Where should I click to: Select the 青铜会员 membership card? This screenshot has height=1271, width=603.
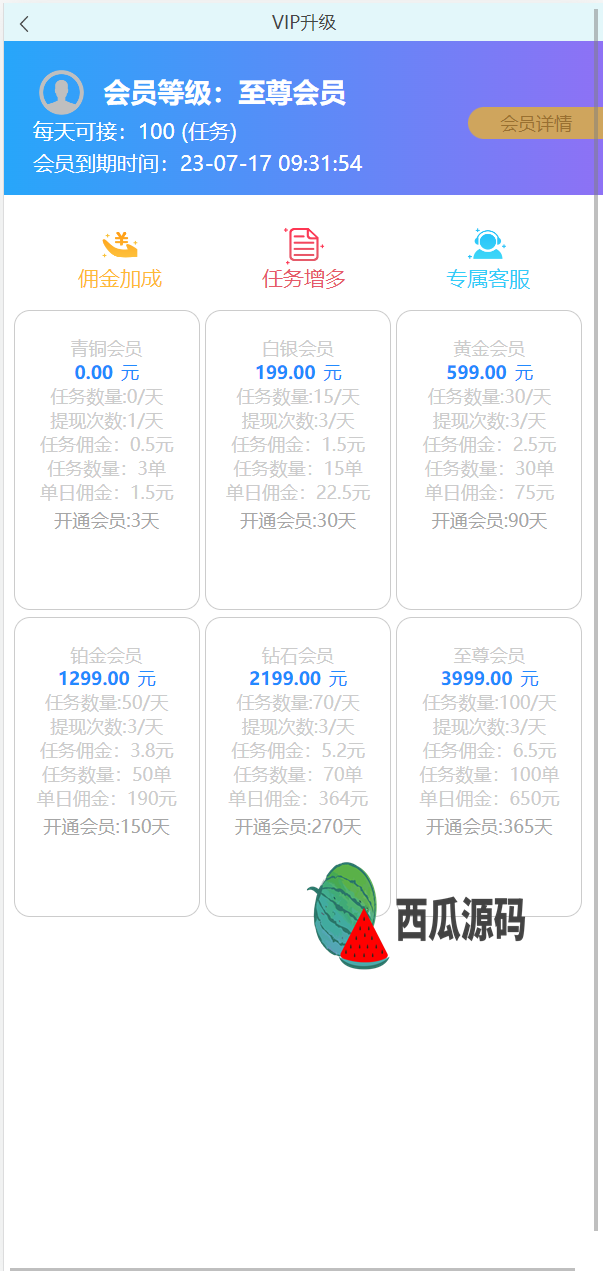click(107, 460)
